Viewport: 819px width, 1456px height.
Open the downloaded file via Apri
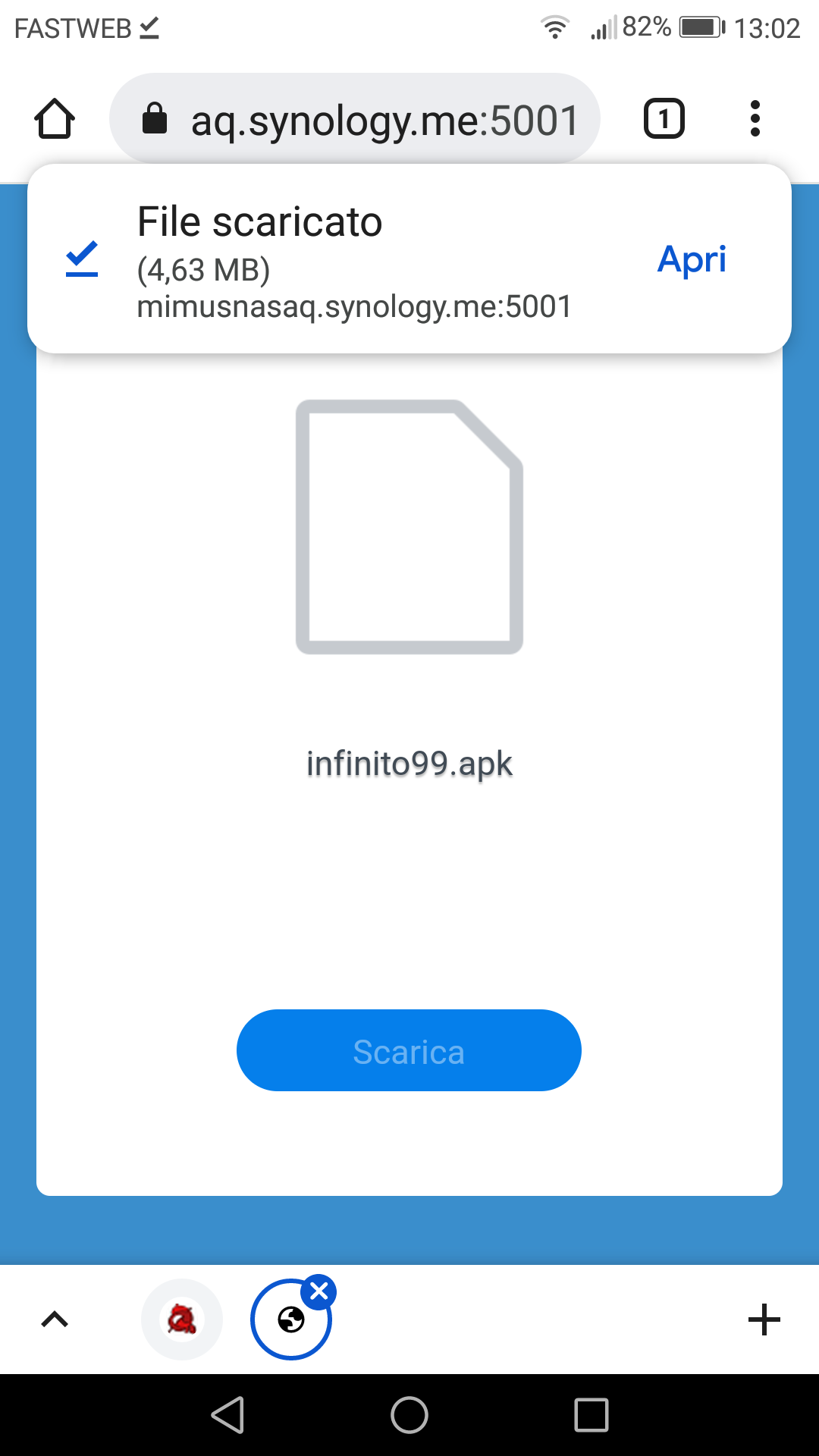point(692,260)
